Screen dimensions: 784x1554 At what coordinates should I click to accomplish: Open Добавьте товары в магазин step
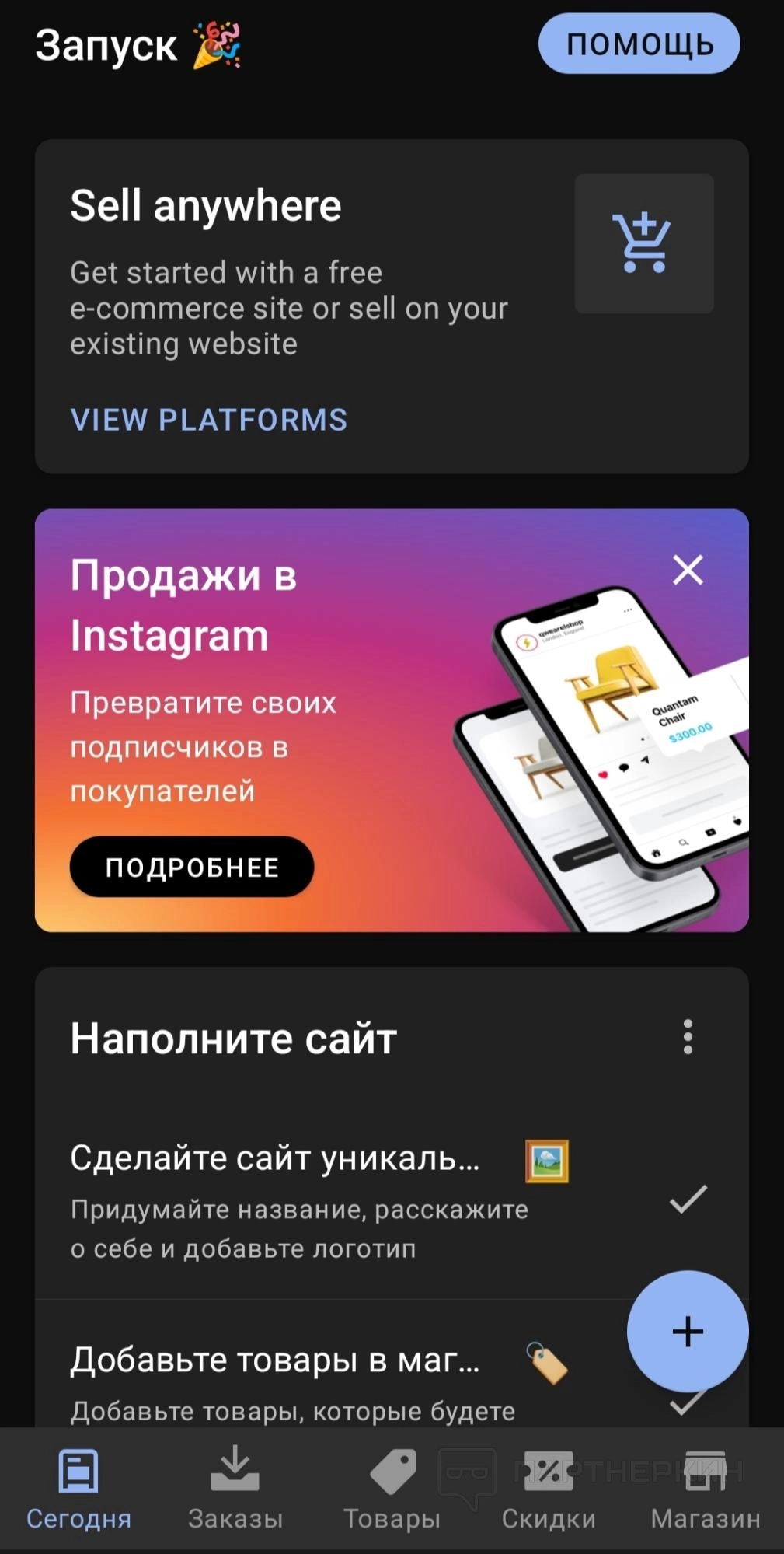tap(311, 1380)
